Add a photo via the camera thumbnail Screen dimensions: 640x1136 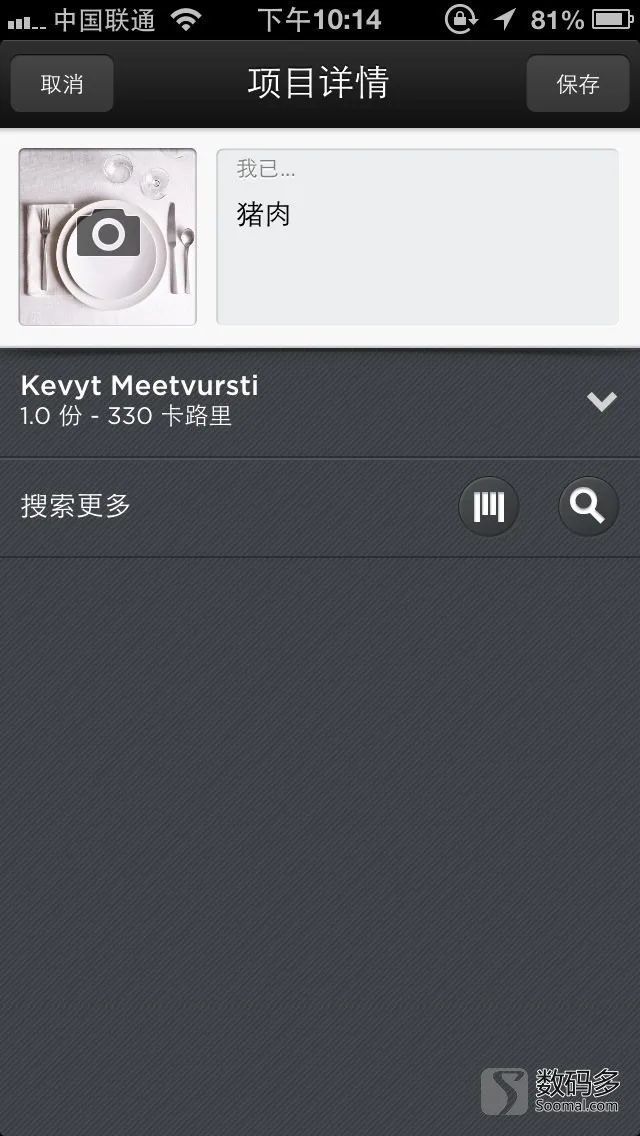point(108,237)
